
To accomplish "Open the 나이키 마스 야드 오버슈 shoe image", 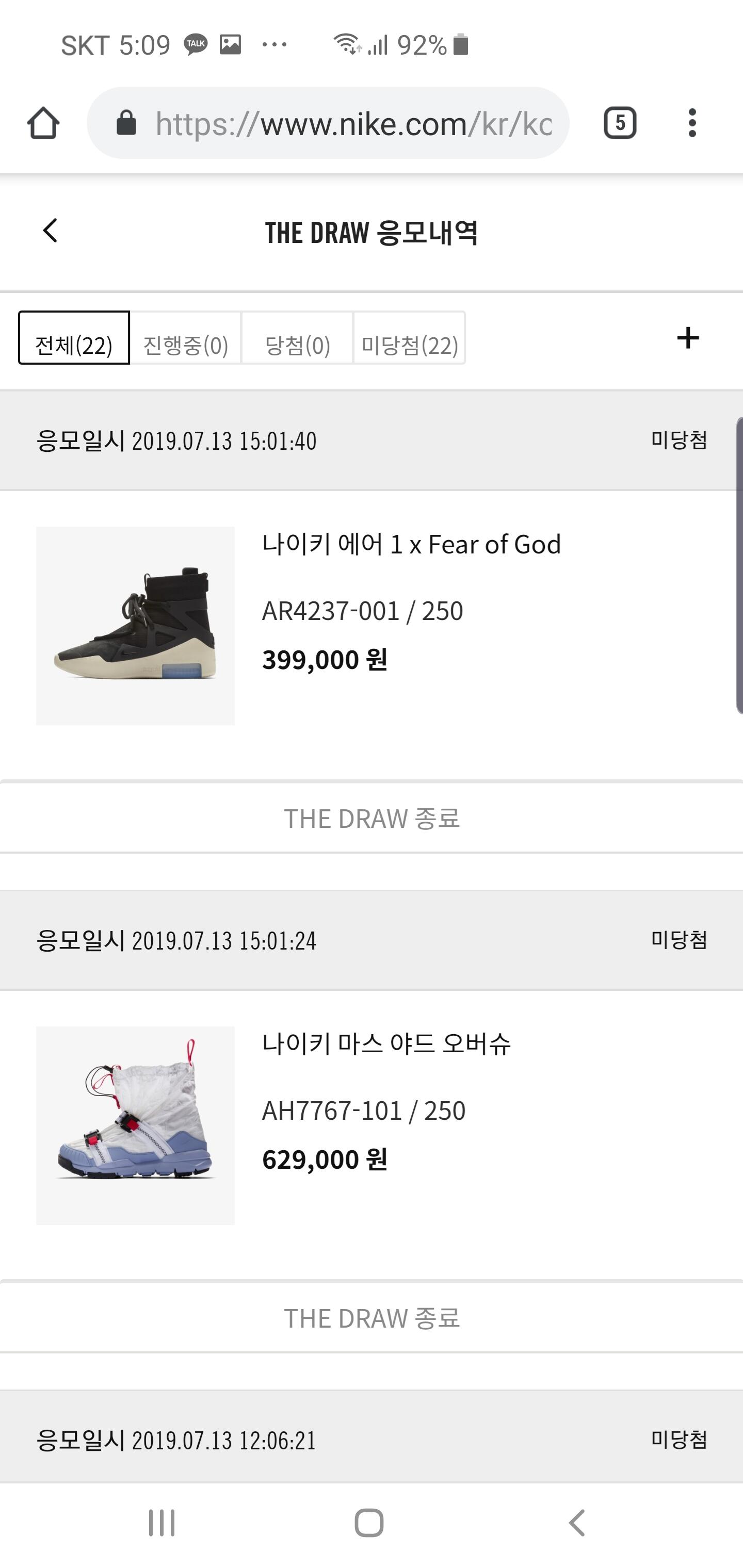I will (135, 1125).
